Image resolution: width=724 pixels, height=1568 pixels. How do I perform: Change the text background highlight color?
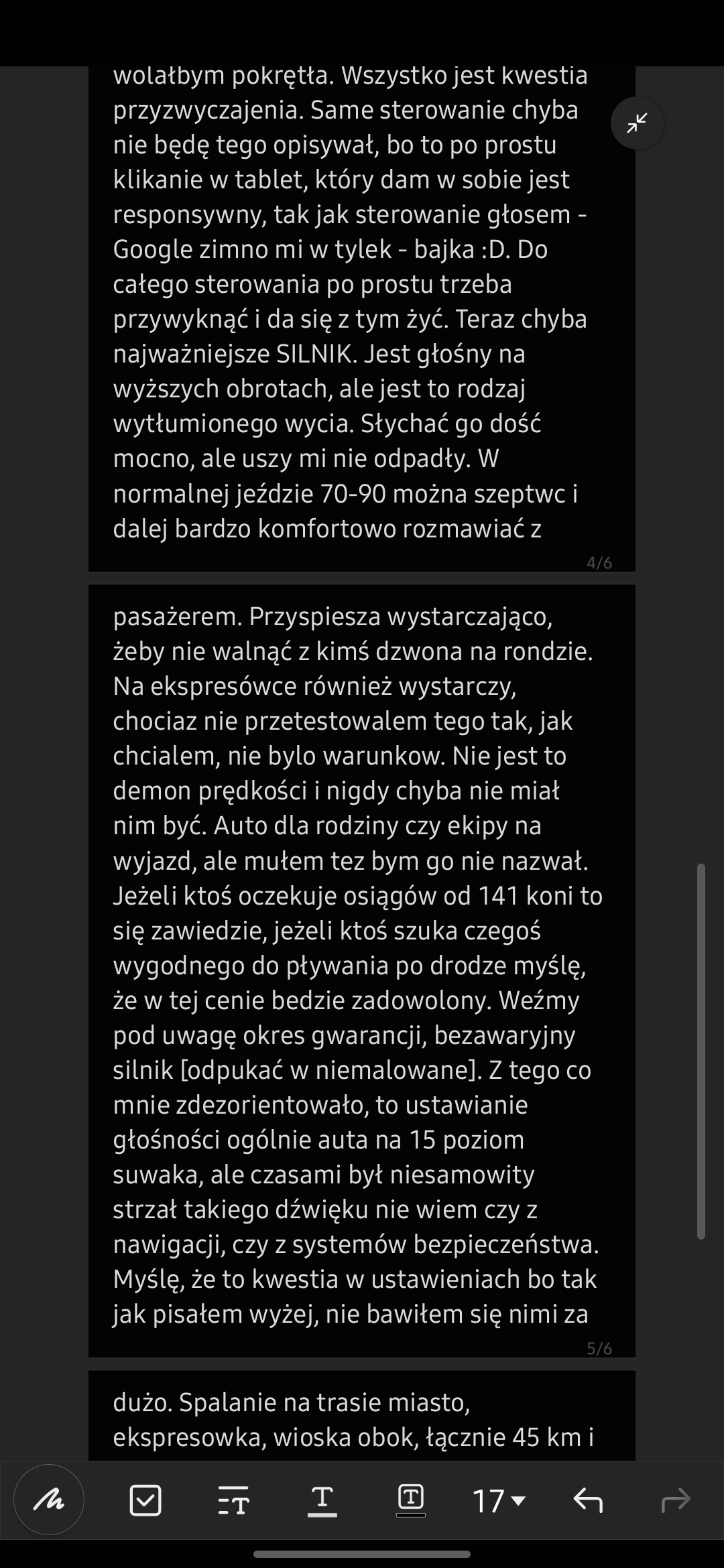click(410, 1500)
